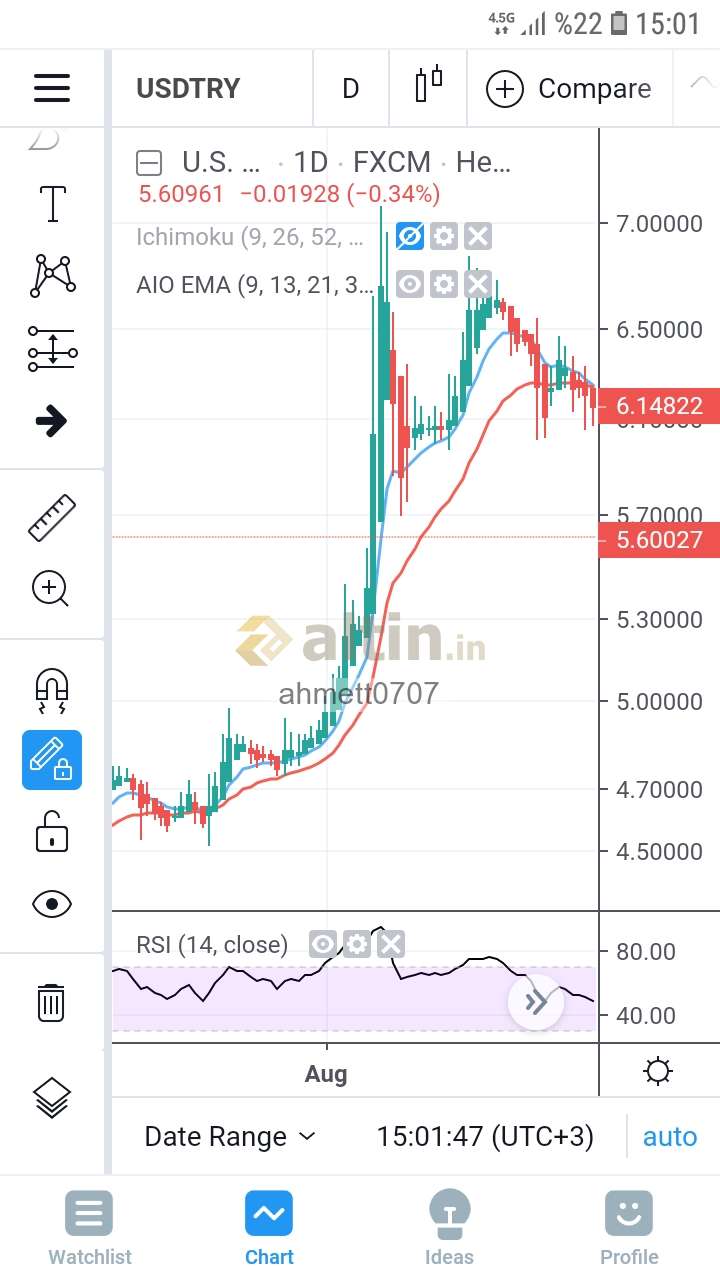
Task: Tap Compare to add a symbol
Action: (568, 89)
